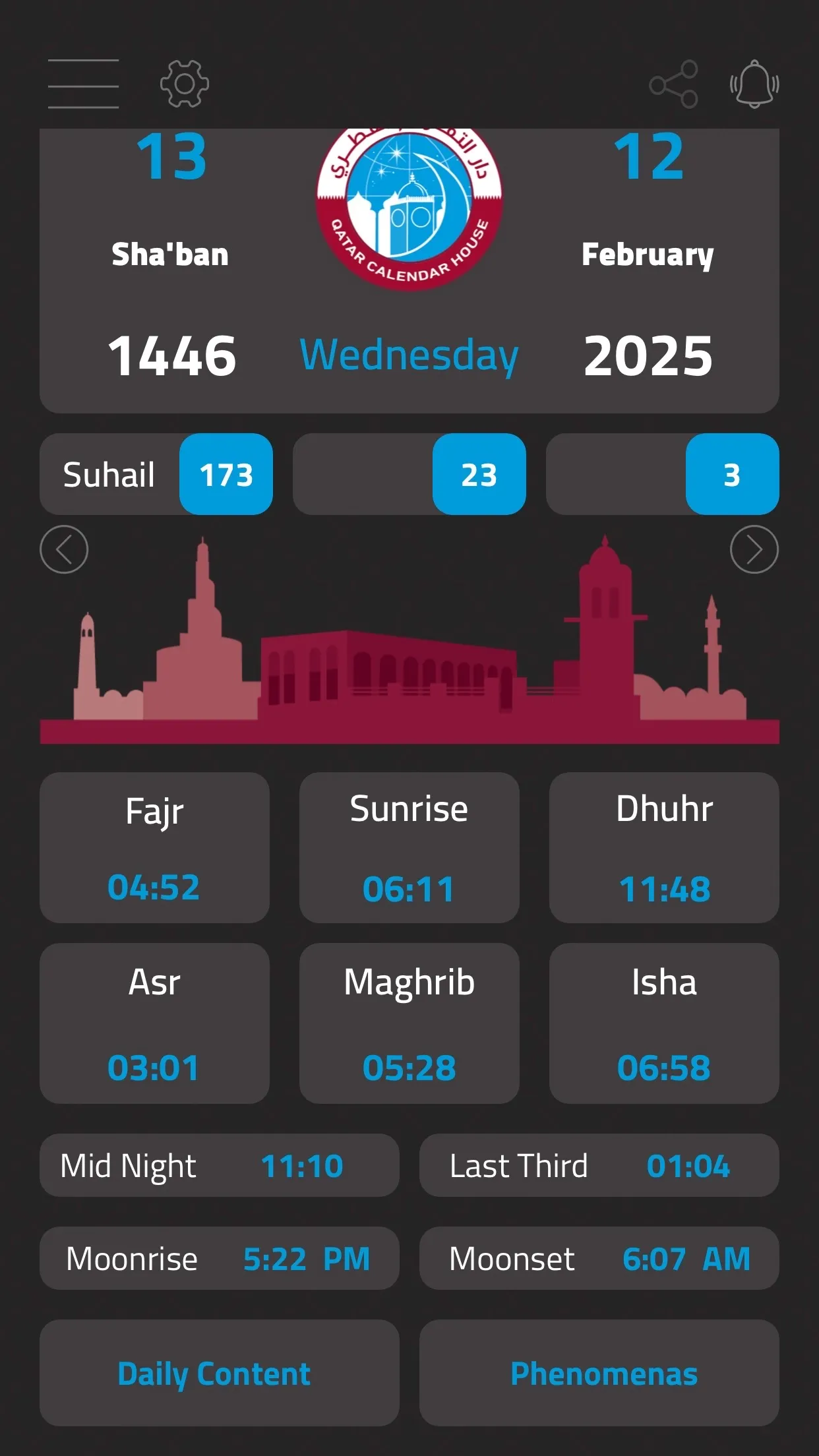
Task: Tap the Suhail 173 indicator
Action: [x=156, y=474]
